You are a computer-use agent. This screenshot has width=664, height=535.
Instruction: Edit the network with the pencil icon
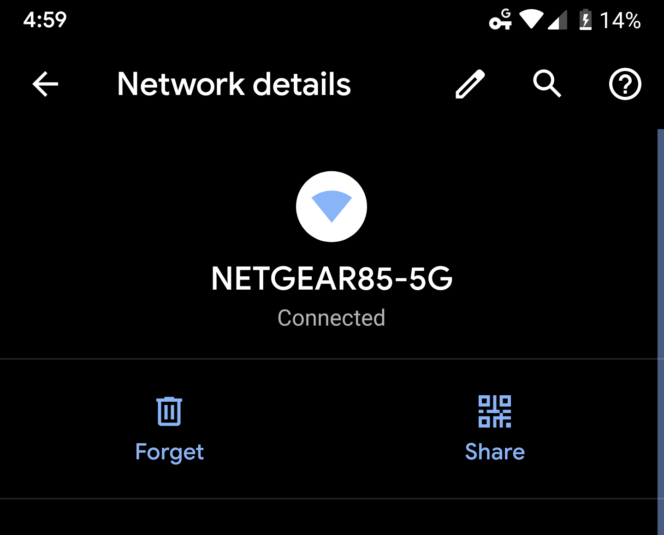[470, 85]
